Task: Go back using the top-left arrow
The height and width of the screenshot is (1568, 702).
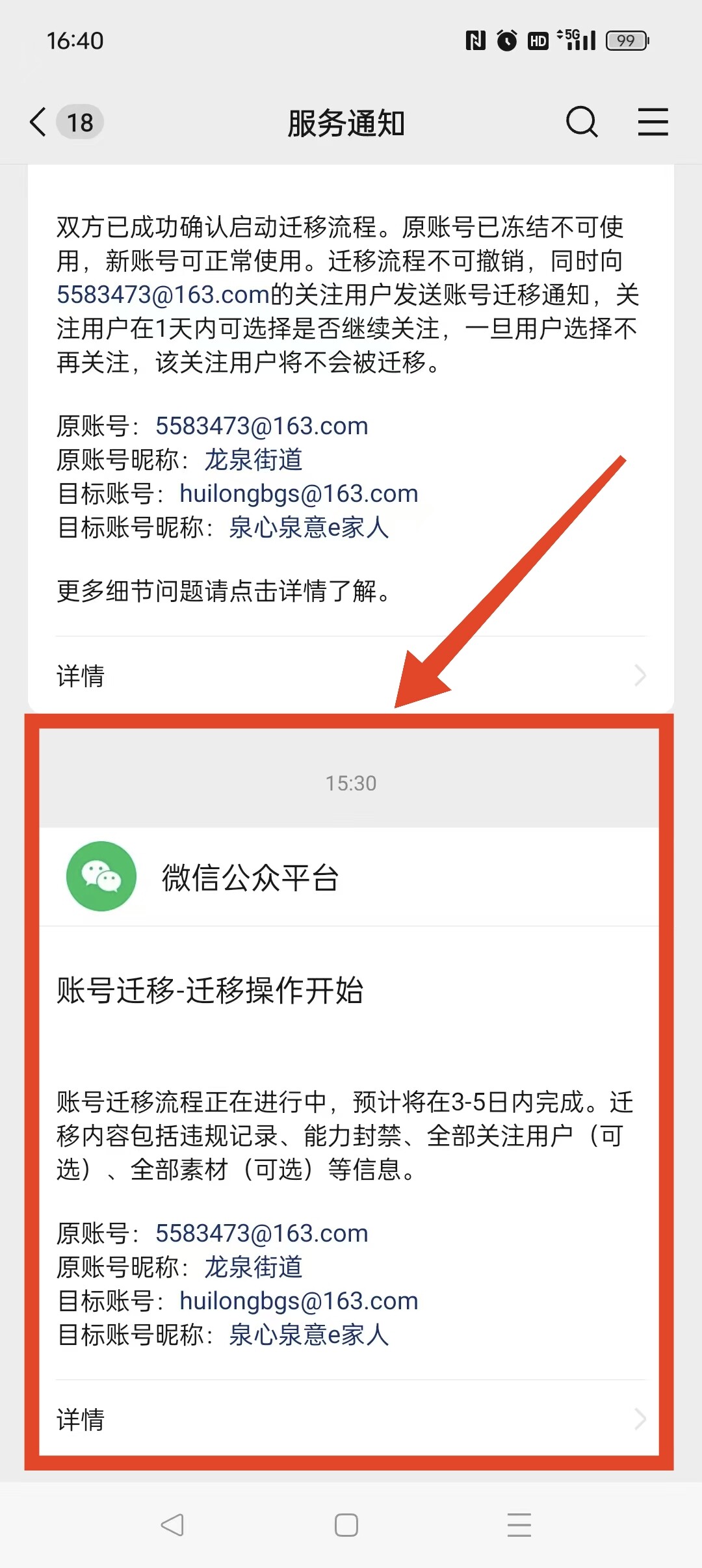Action: pos(39,122)
